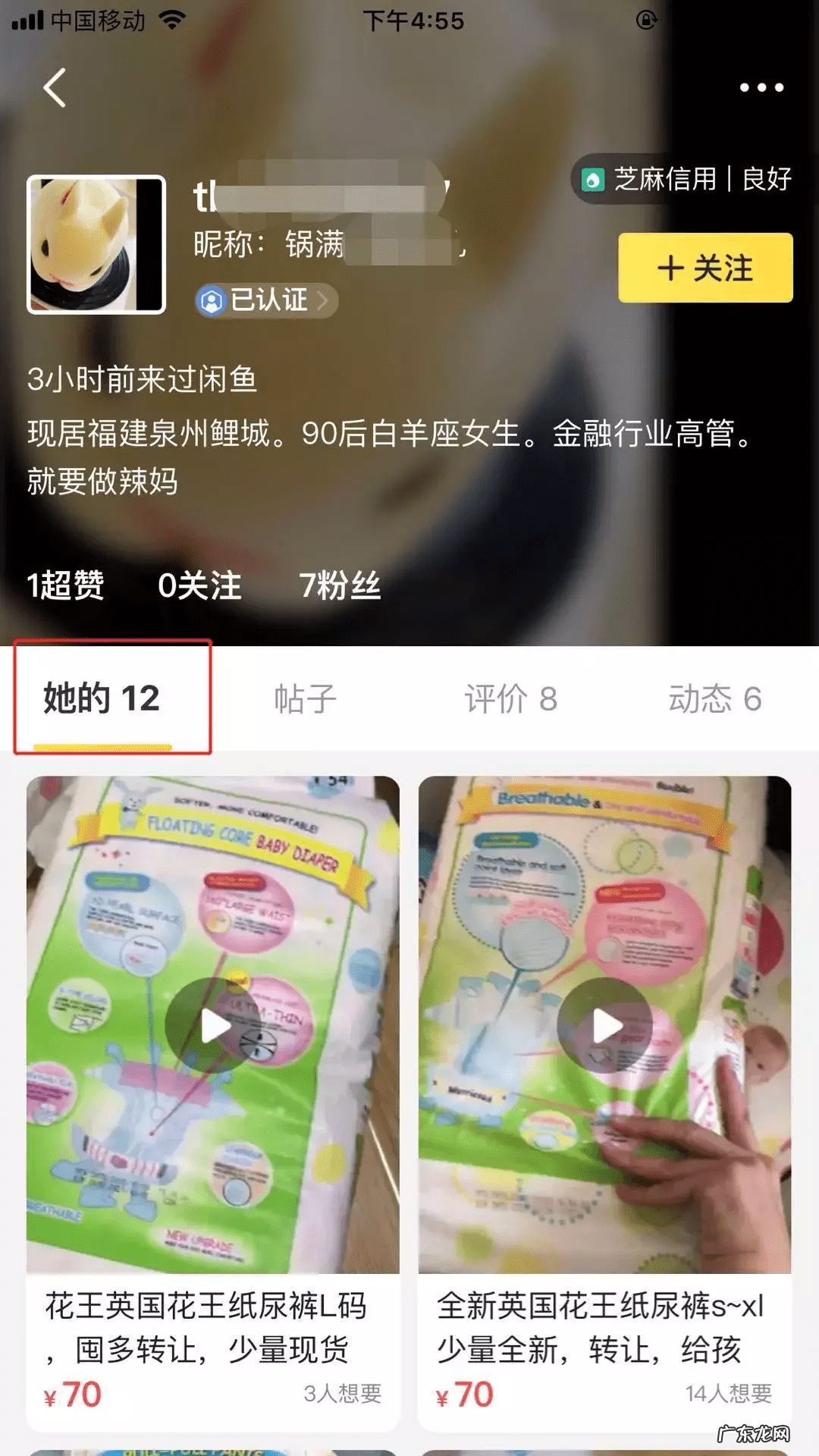Open the 芝麻信用 credit badge
Image resolution: width=819 pixels, height=1456 pixels.
[685, 180]
